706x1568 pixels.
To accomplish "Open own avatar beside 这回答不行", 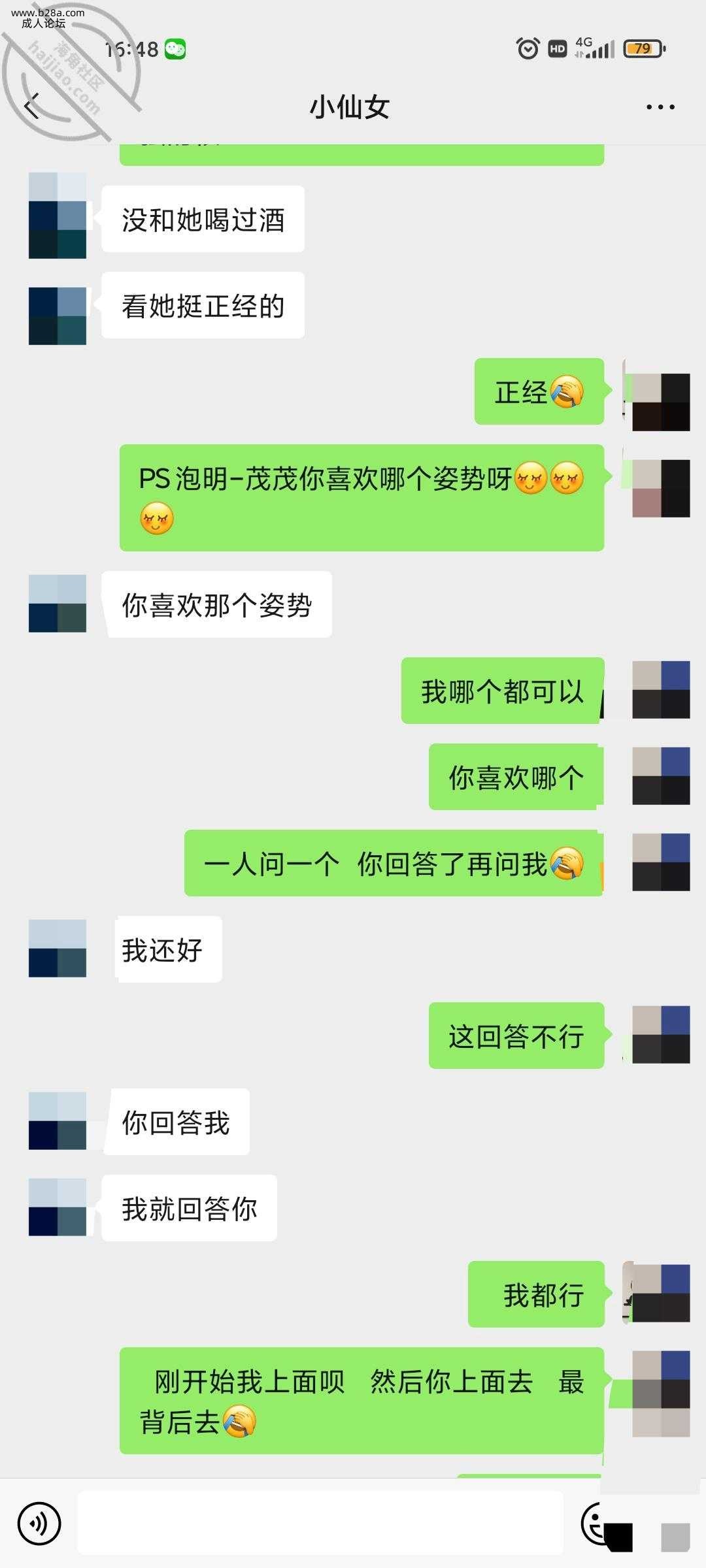I will click(x=661, y=1035).
